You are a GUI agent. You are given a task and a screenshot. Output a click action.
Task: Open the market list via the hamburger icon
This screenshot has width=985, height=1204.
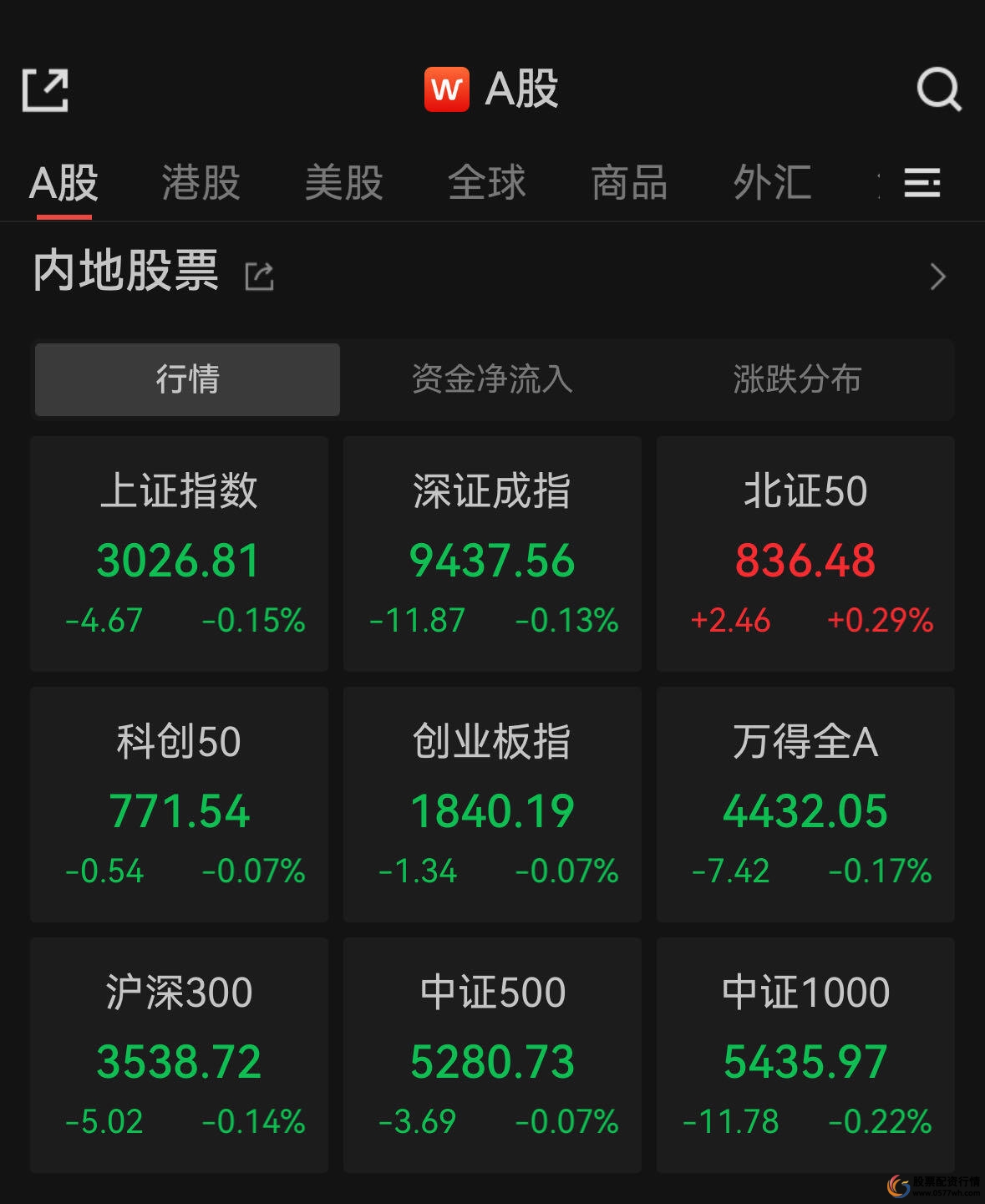tap(920, 184)
